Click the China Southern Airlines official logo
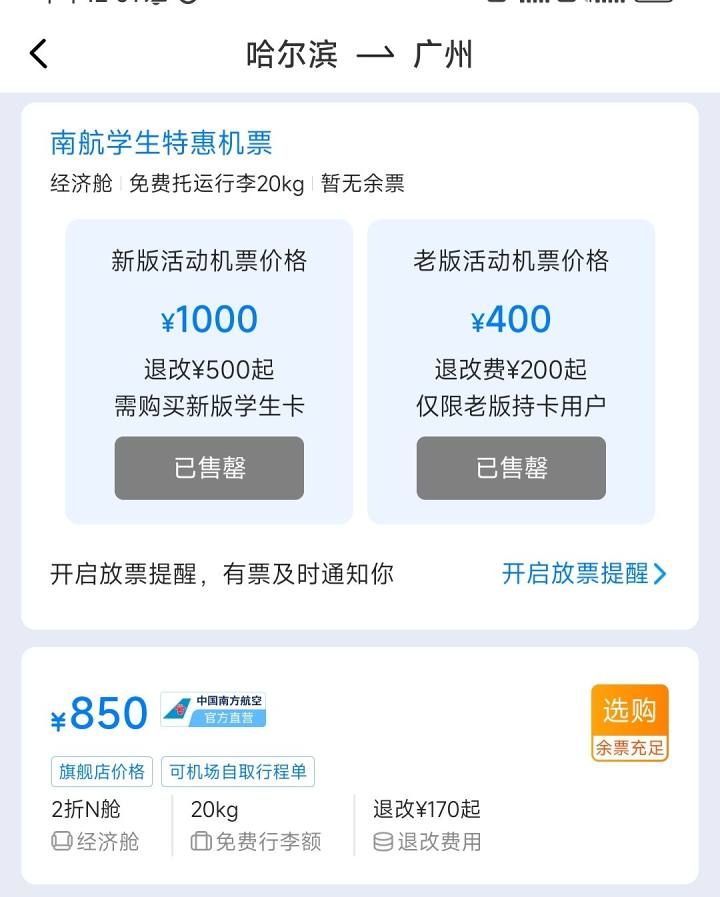Viewport: 720px width, 897px height. [213, 707]
